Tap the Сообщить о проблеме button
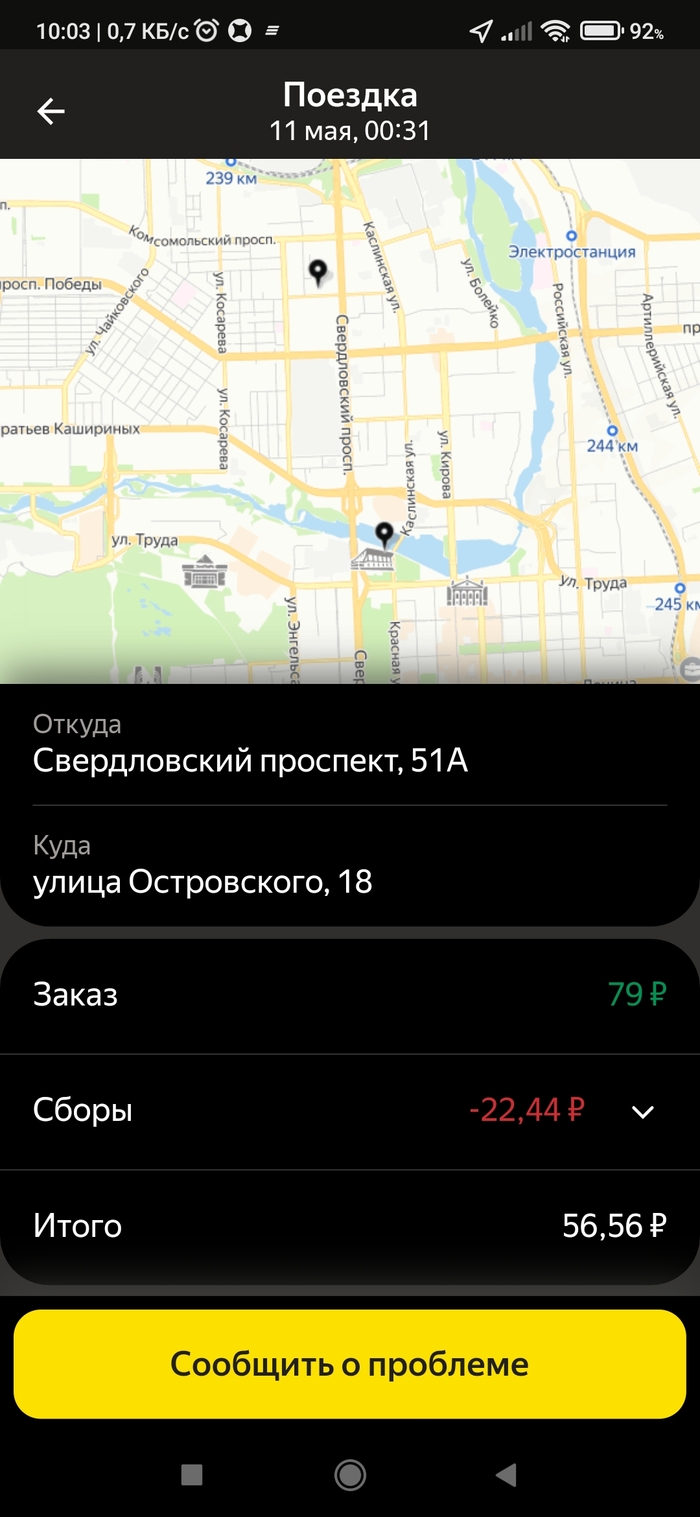Screen dimensions: 700x1517 (349, 1364)
